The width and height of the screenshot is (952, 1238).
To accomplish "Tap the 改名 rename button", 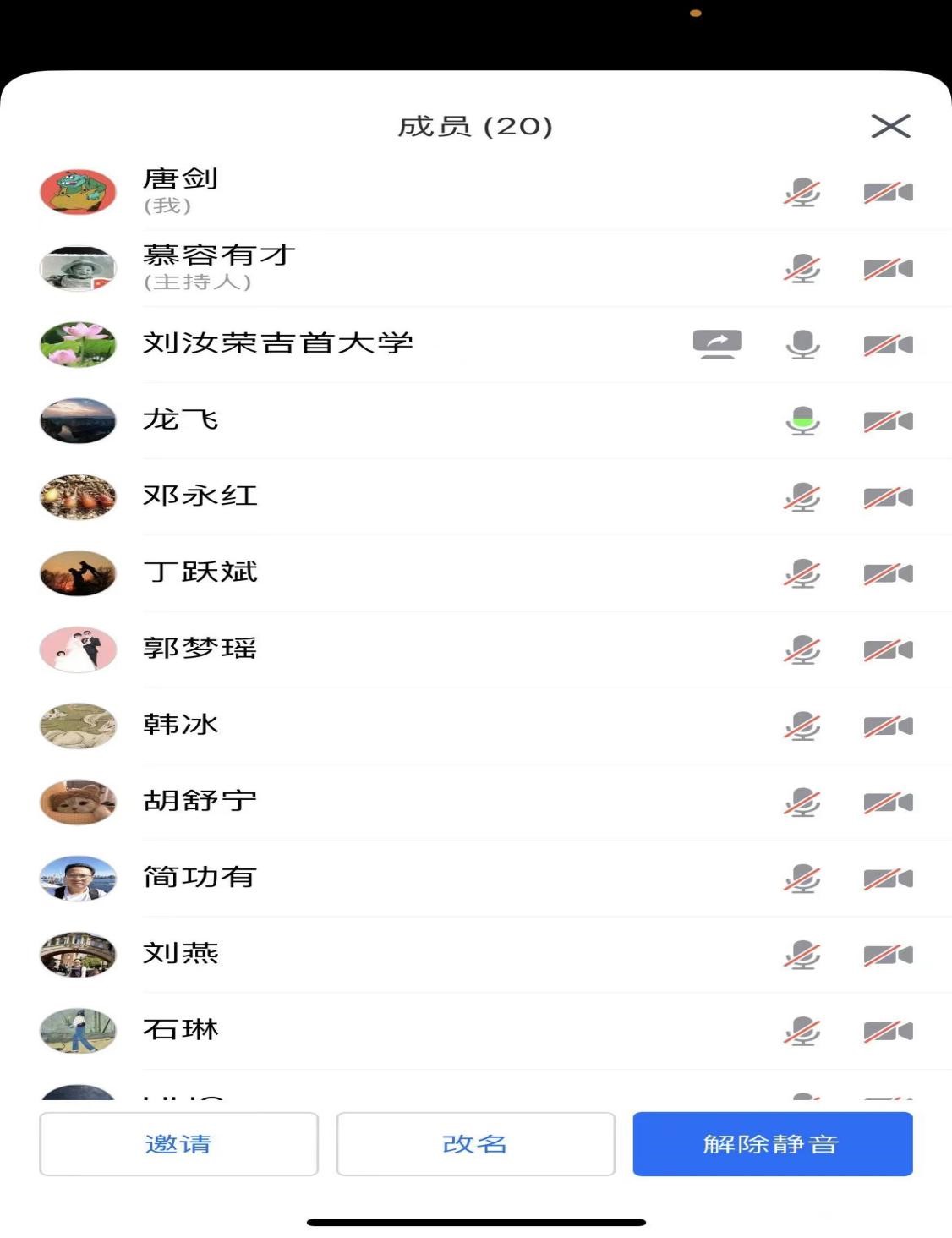I will 475,1144.
